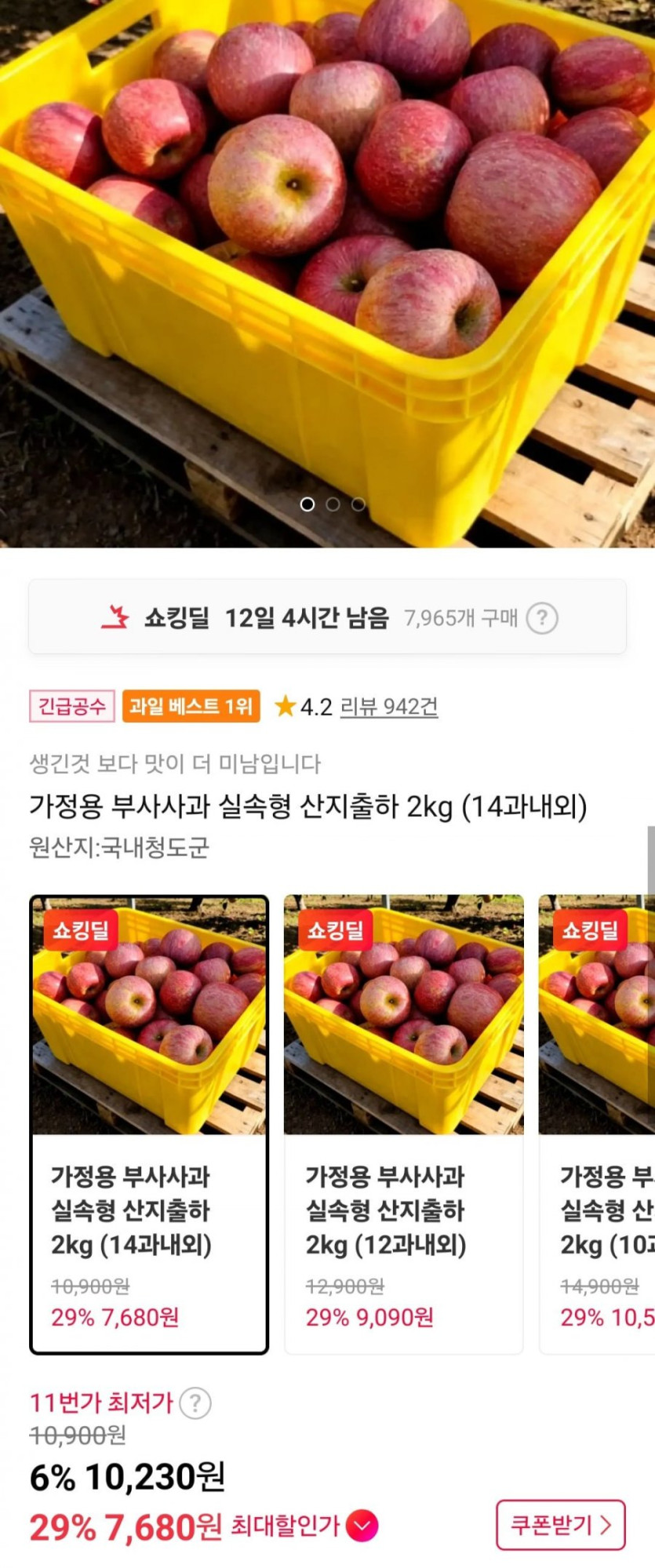Open the 리뷰 942건 link
This screenshot has height=1568, width=655.
(388, 707)
